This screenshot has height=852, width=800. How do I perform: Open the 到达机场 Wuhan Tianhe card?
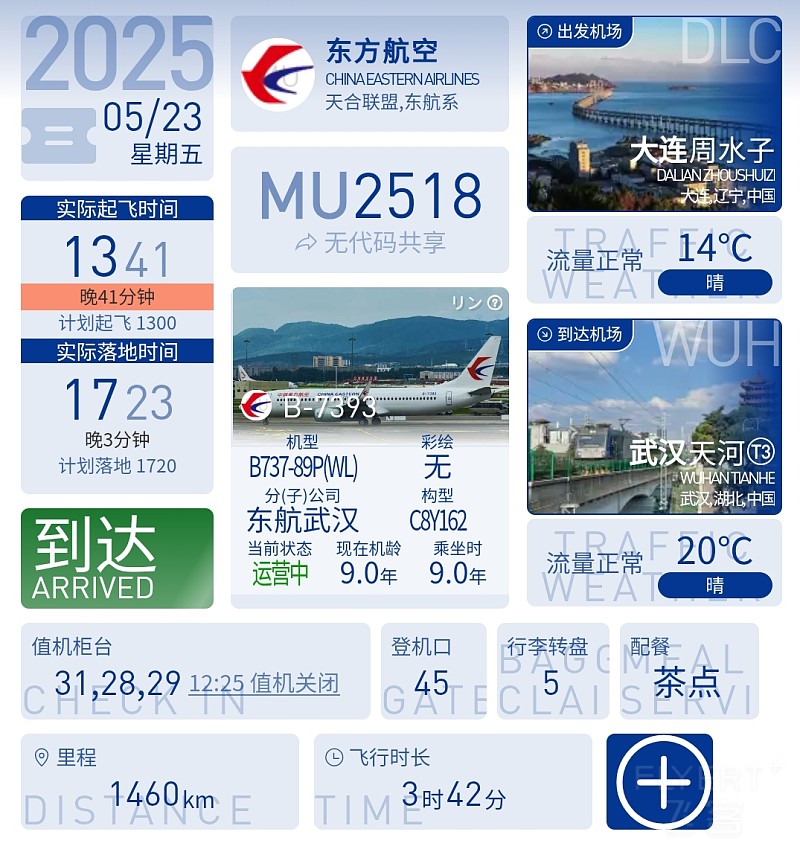pyautogui.click(x=654, y=416)
